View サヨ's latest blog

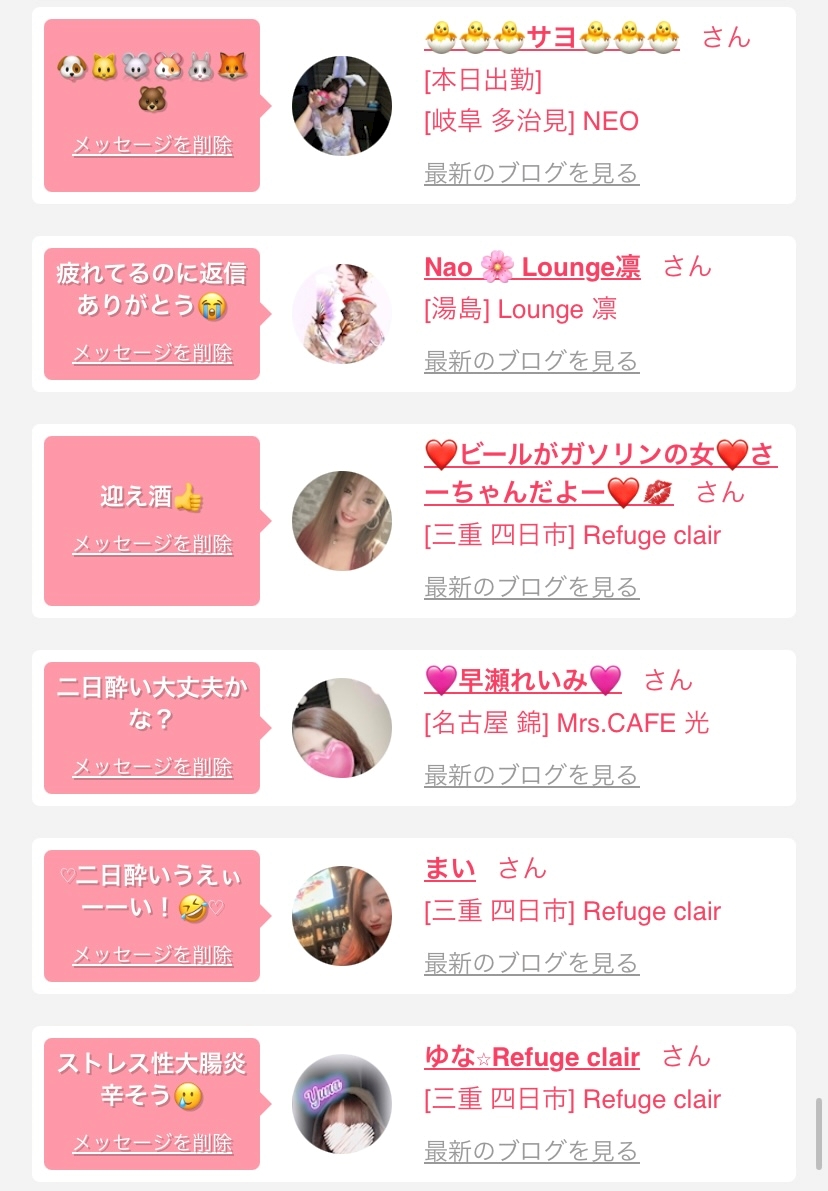coord(531,173)
